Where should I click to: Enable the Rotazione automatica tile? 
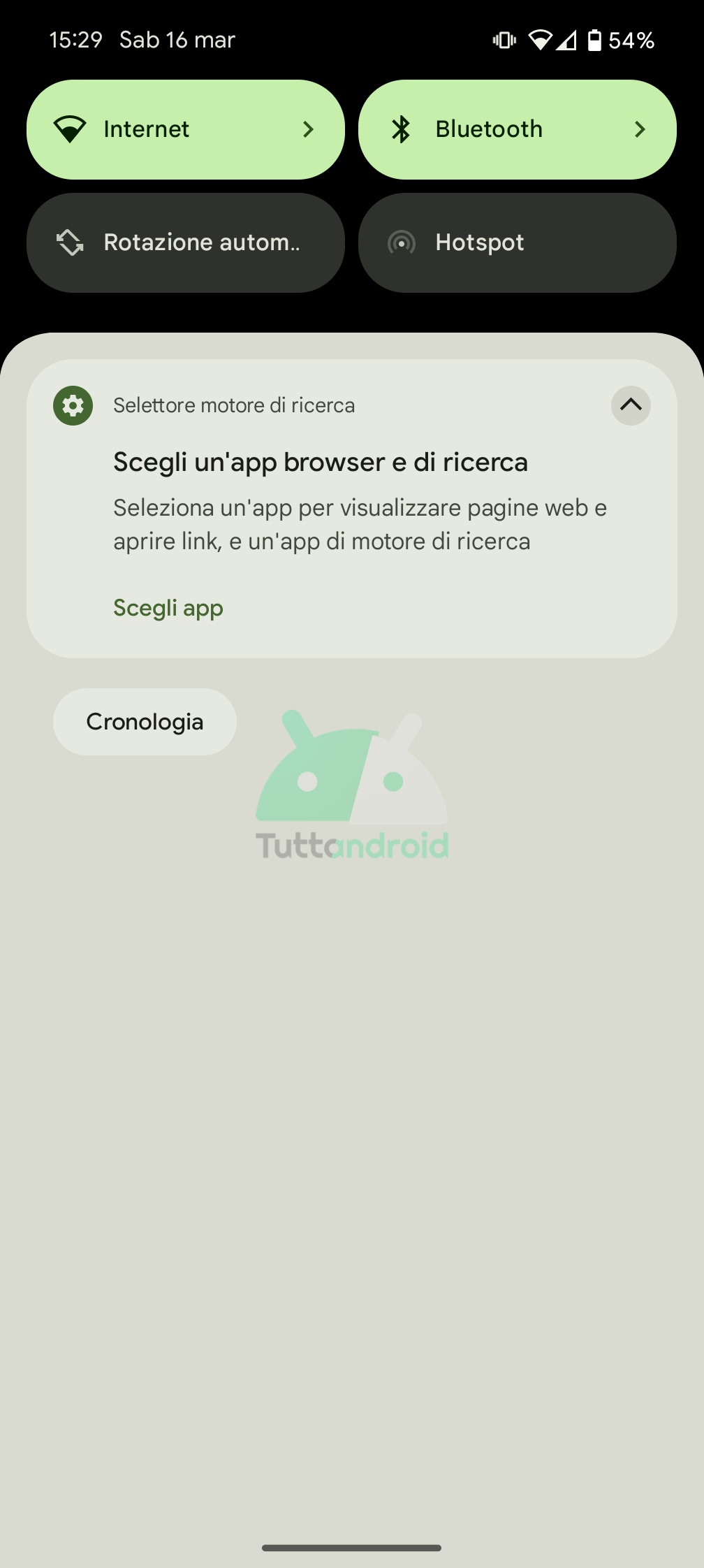coord(186,242)
